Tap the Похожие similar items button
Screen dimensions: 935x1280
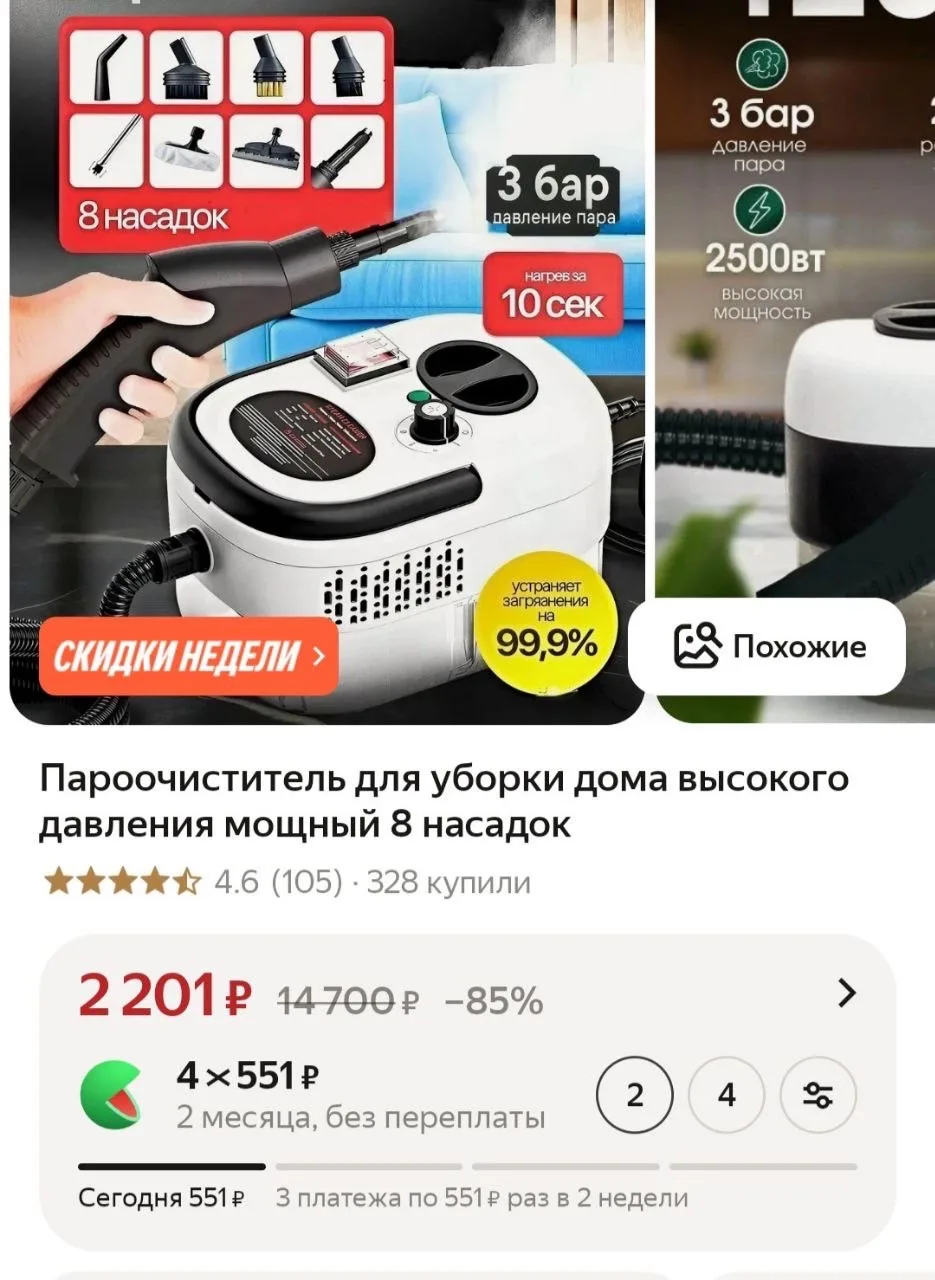[767, 646]
